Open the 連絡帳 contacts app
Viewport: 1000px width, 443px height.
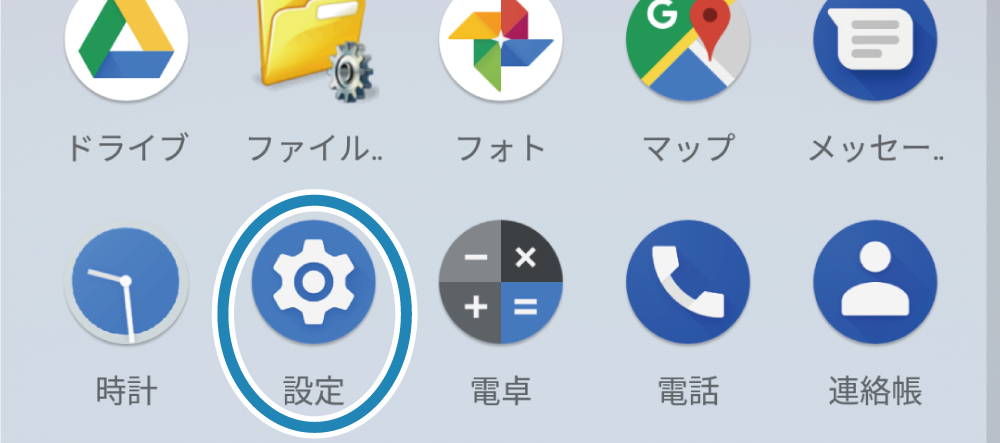click(875, 283)
